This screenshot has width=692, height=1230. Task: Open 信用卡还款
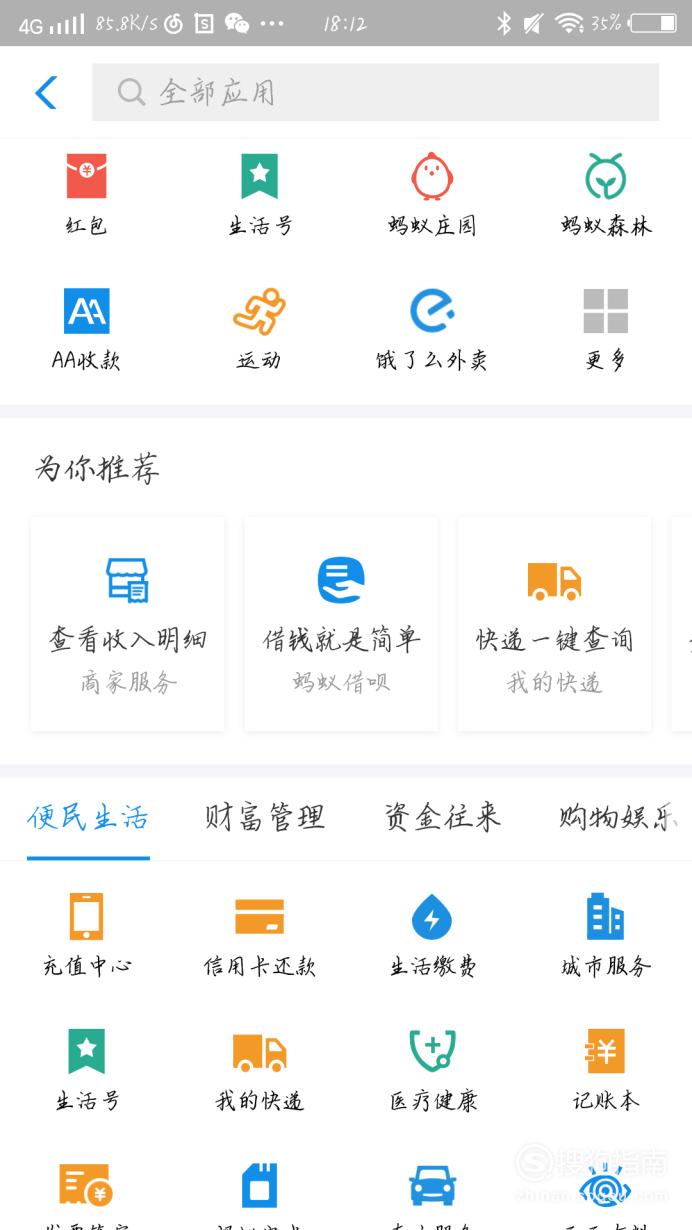[x=259, y=935]
